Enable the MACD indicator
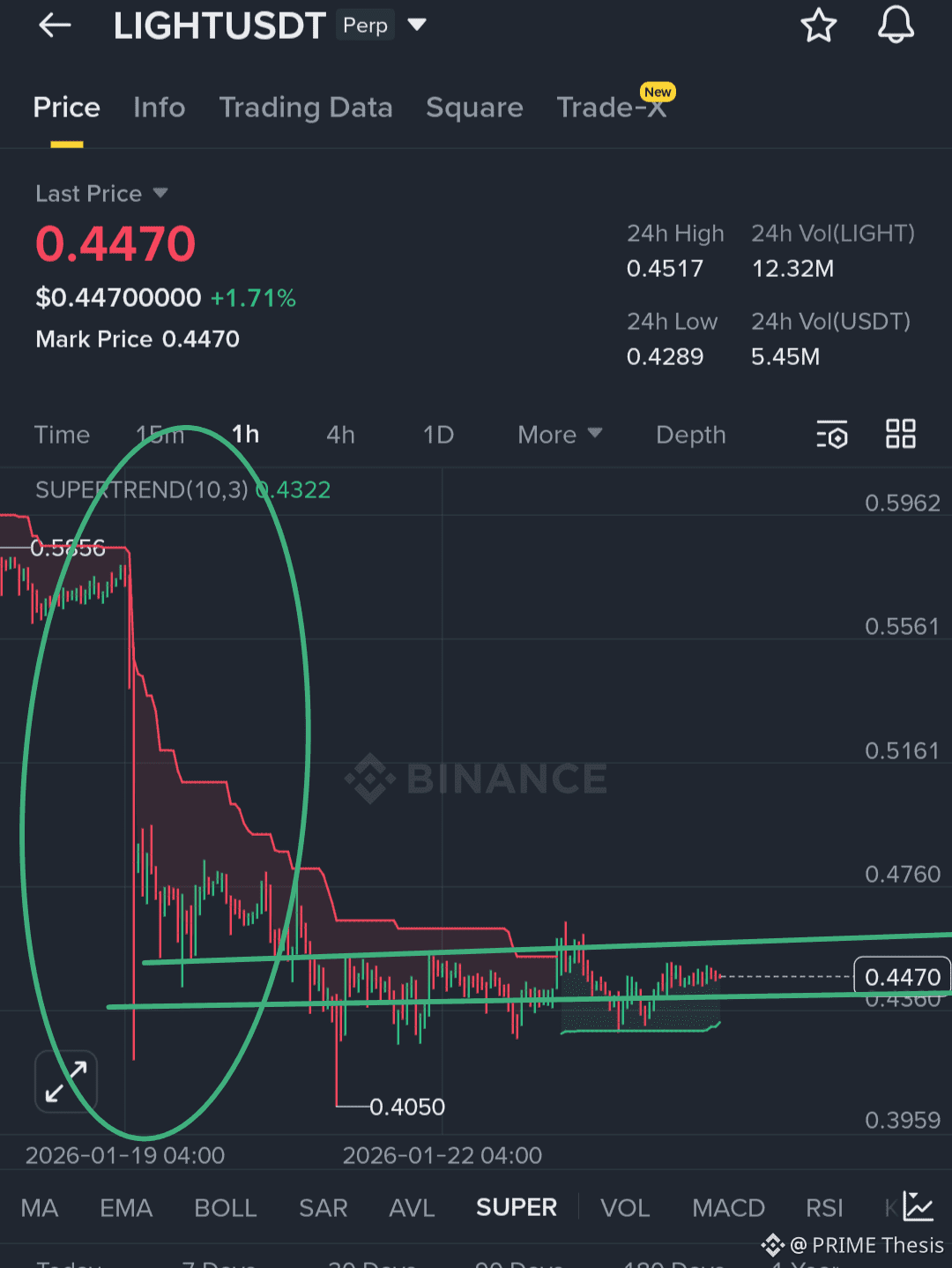The height and width of the screenshot is (1268, 952). click(728, 1207)
